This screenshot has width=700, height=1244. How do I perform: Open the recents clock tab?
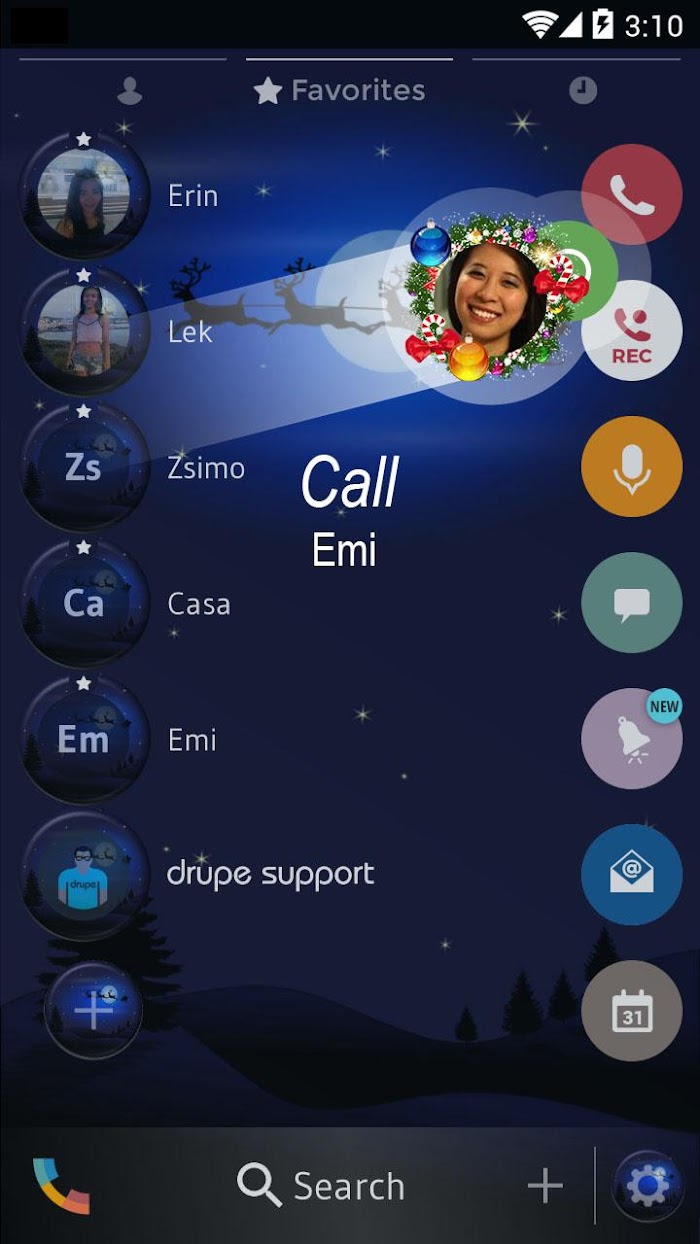coord(583,91)
